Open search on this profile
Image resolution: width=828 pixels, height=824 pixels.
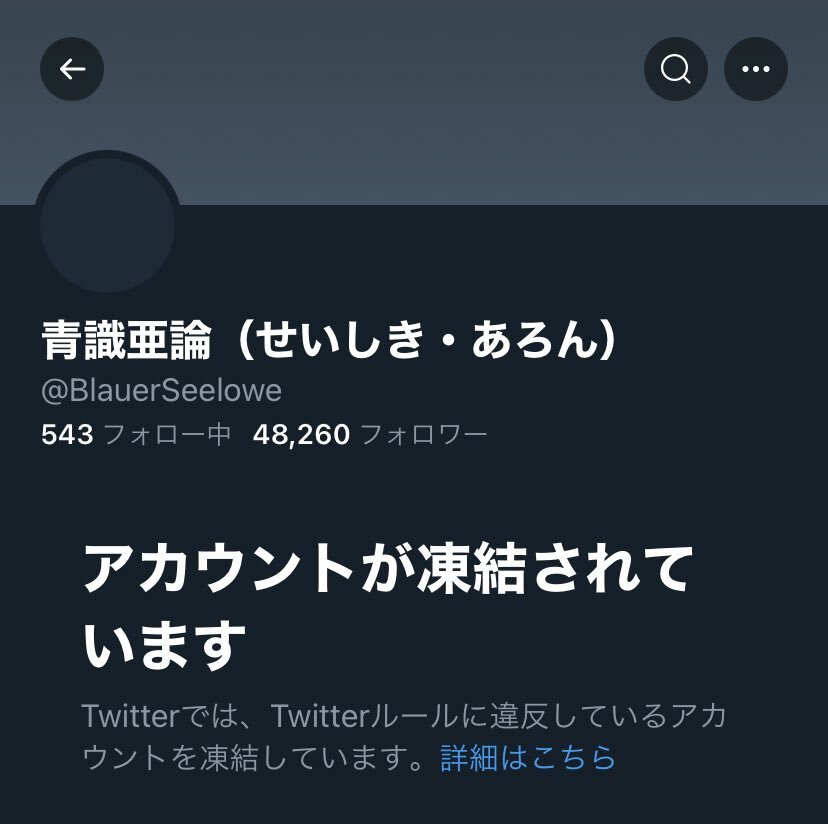pos(676,69)
